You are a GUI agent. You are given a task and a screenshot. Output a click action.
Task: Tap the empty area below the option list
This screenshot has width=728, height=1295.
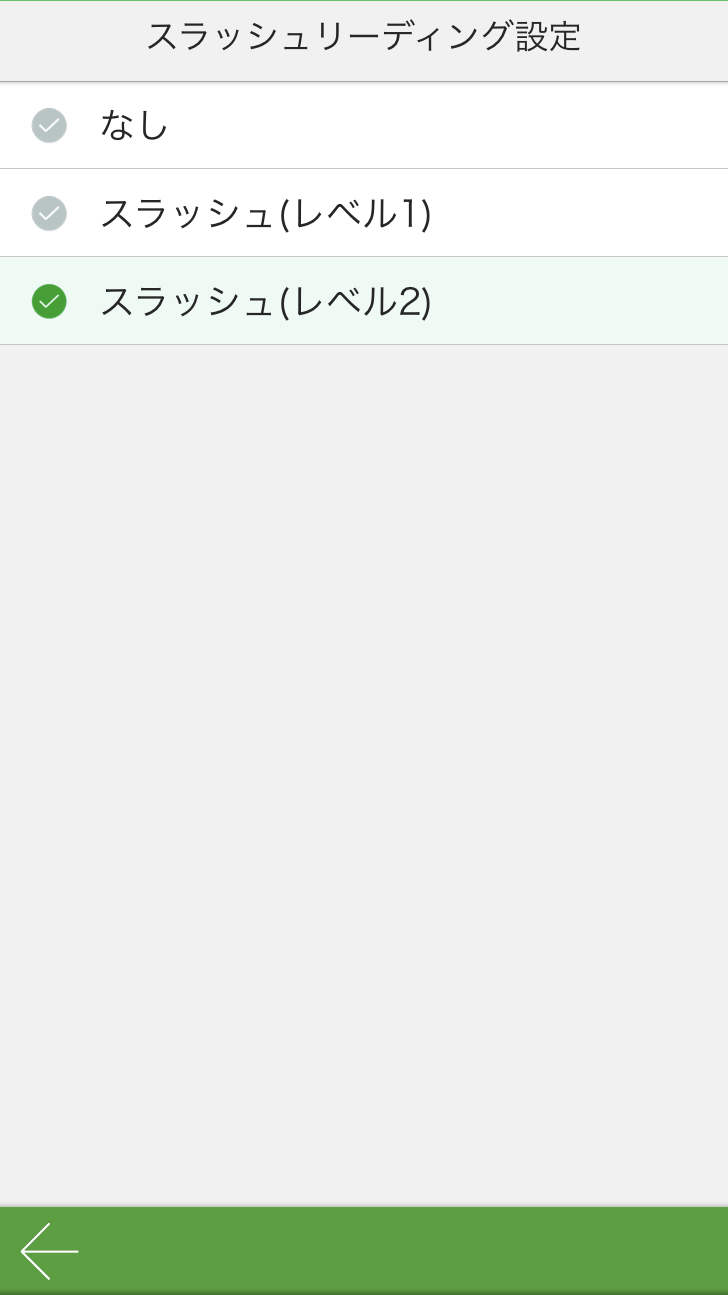(364, 700)
